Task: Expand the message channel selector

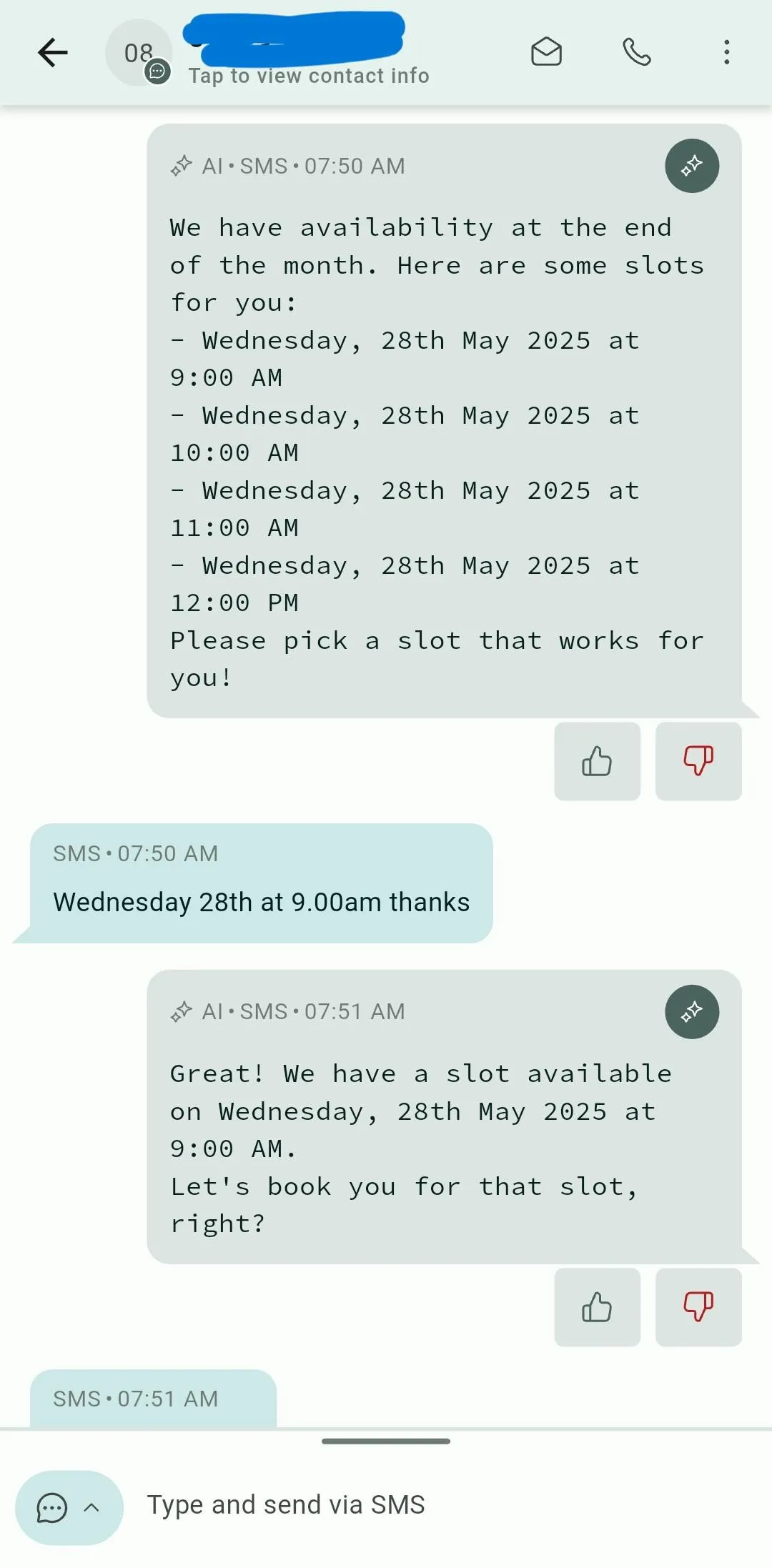Action: 69,1507
